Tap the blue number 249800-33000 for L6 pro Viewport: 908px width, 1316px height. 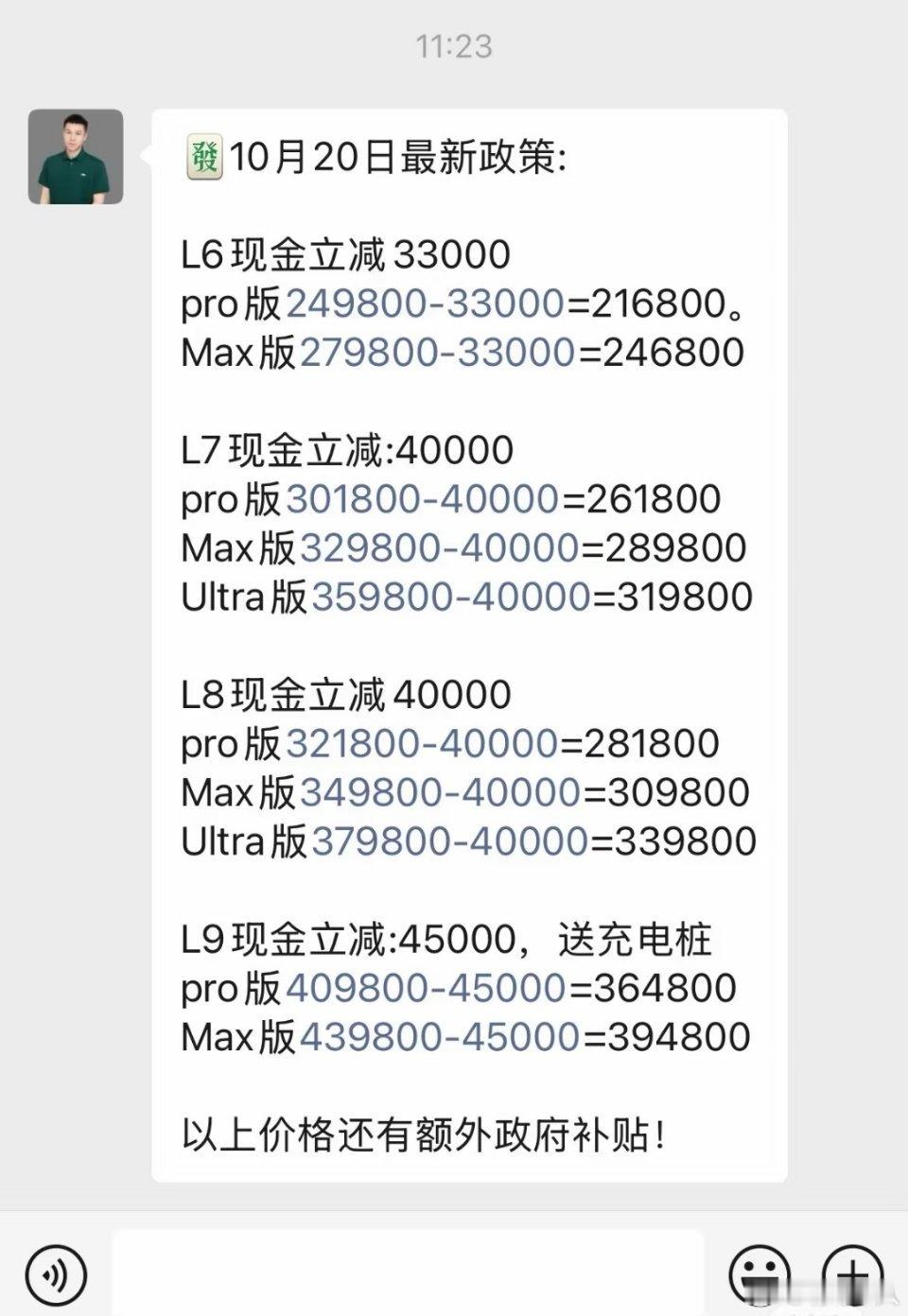click(x=428, y=302)
